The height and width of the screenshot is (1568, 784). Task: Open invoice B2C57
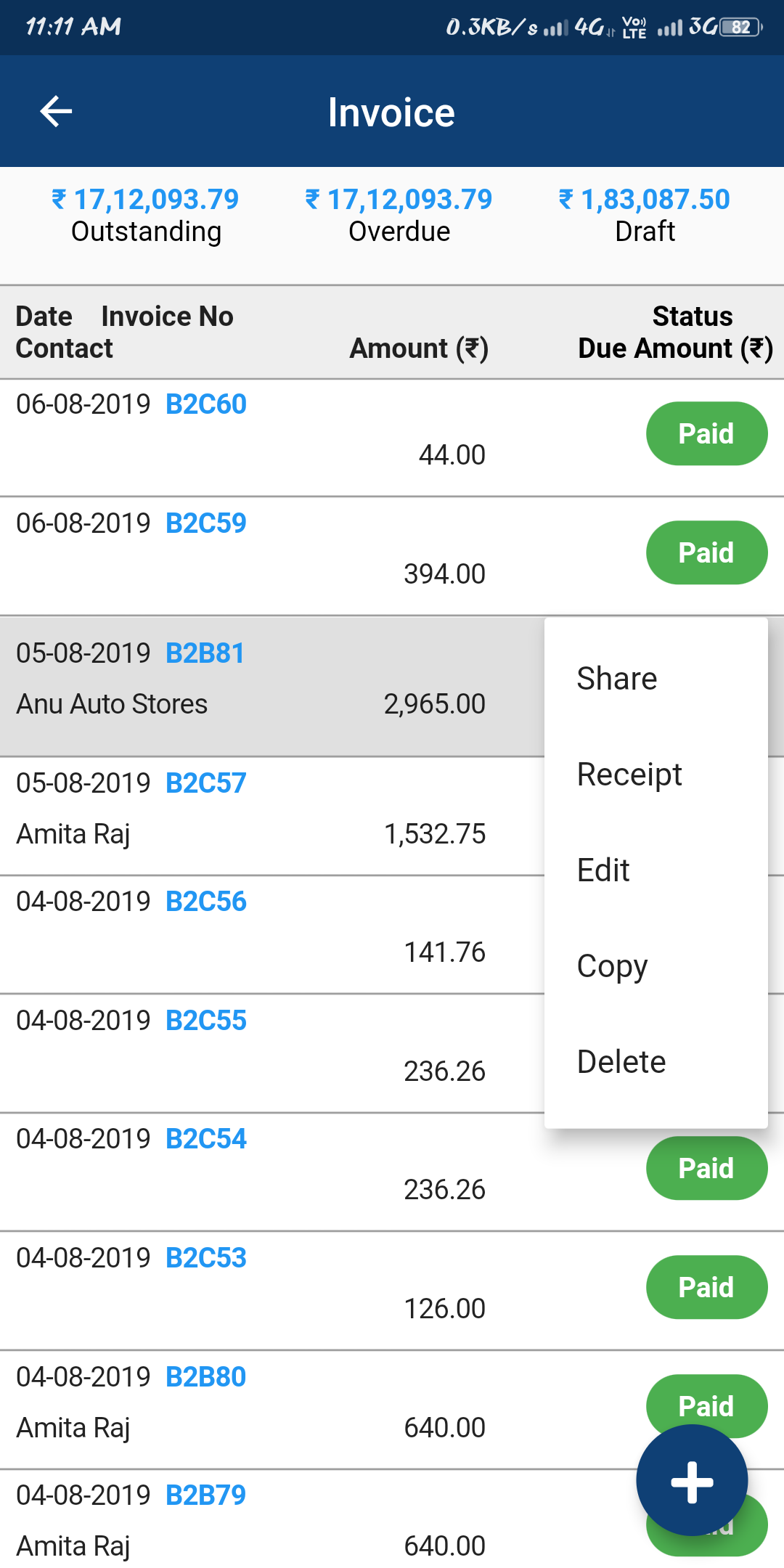pos(206,783)
